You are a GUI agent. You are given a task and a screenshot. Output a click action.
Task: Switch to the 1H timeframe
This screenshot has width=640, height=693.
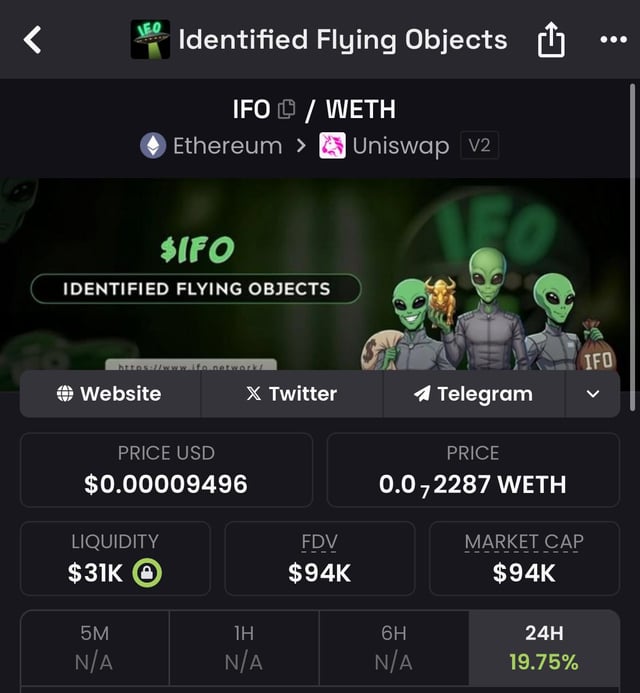pyautogui.click(x=244, y=648)
